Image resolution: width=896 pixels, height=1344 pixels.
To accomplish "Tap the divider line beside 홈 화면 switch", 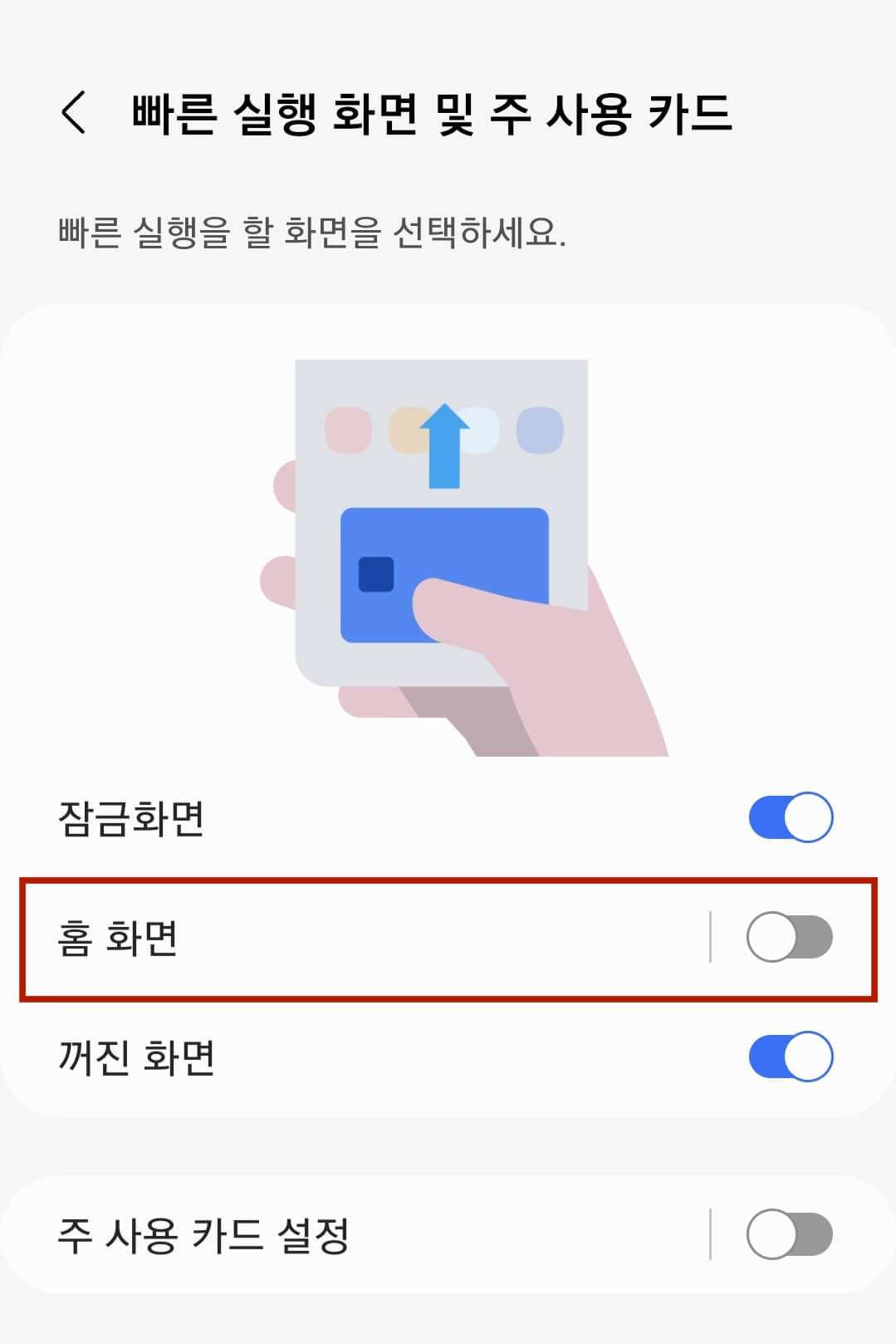I will [712, 938].
